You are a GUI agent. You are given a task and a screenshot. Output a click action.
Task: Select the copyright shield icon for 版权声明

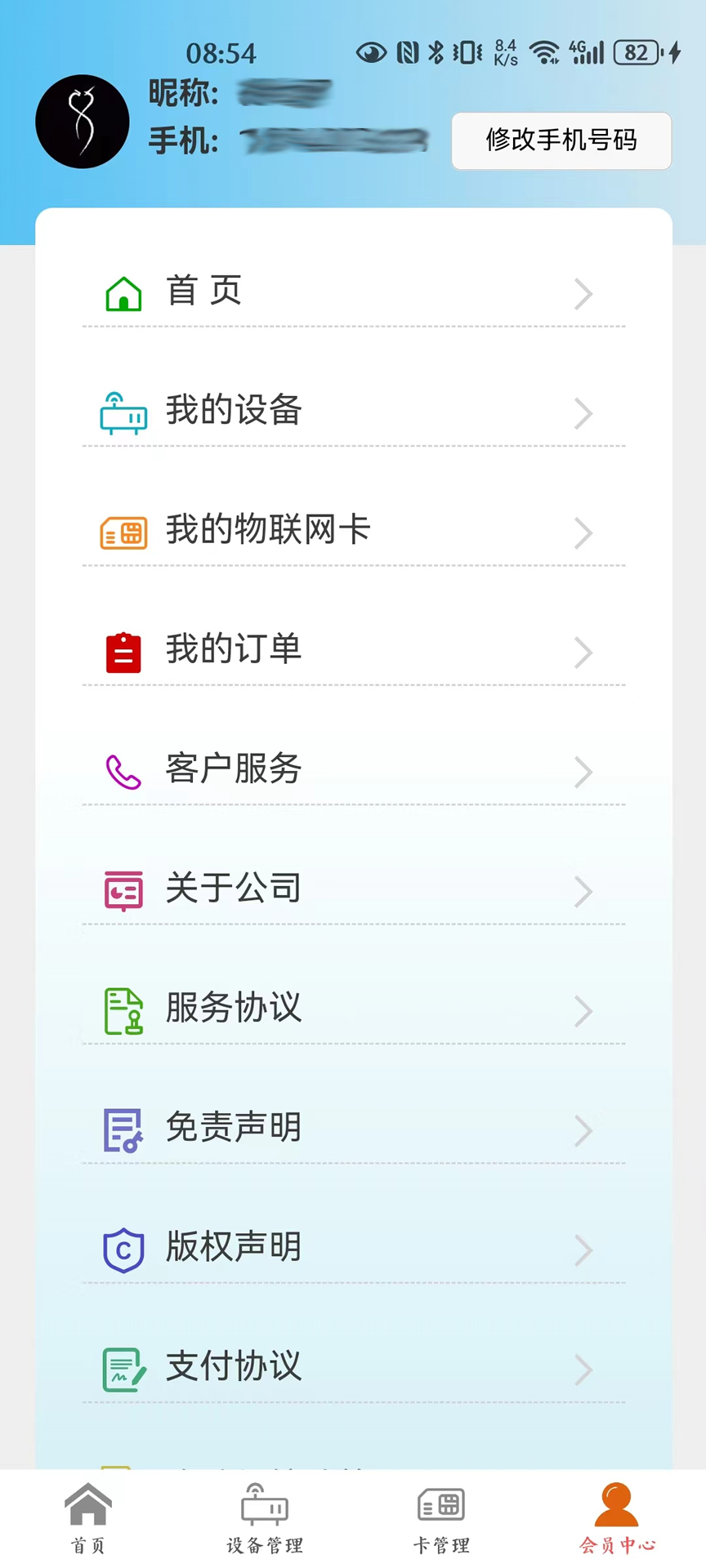pos(123,1248)
